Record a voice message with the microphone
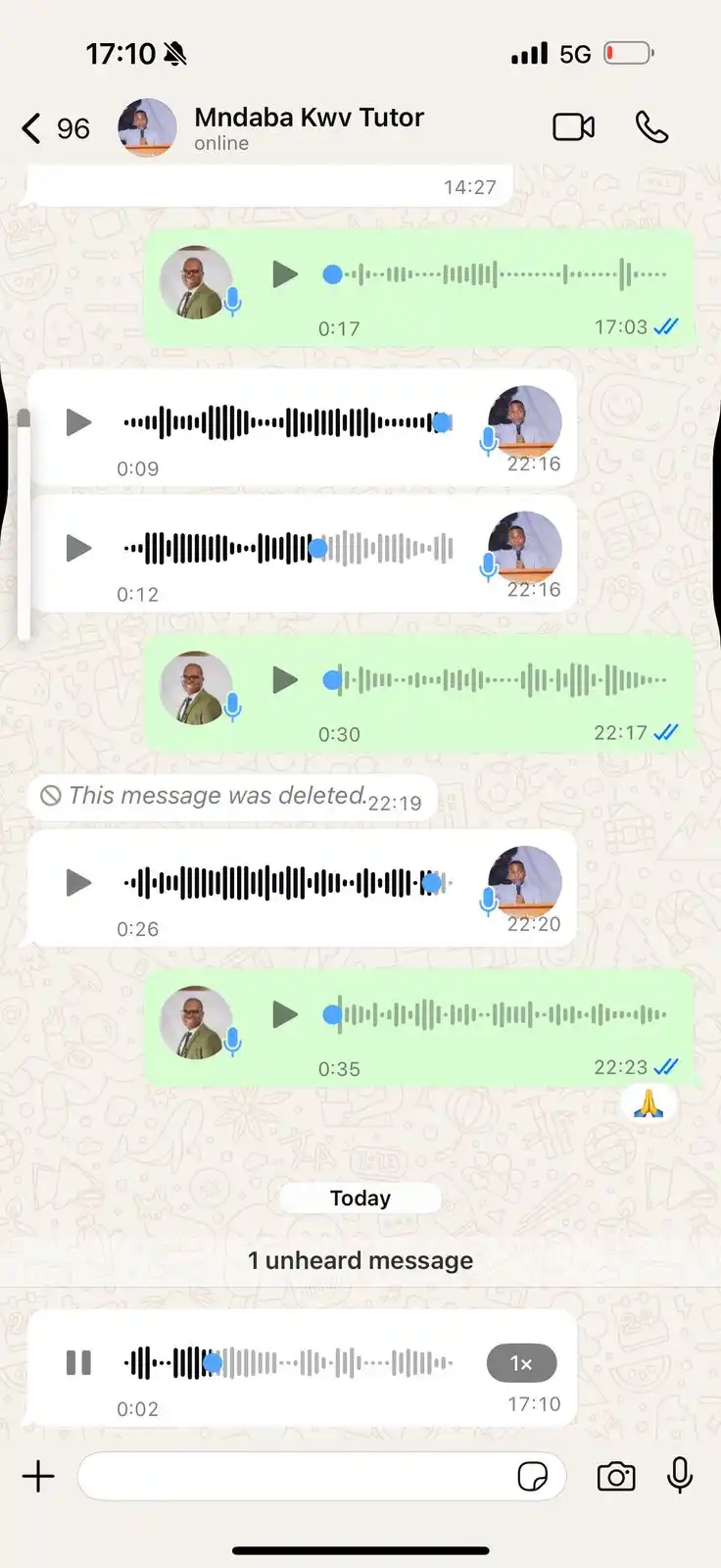The width and height of the screenshot is (721, 1568). [680, 1475]
